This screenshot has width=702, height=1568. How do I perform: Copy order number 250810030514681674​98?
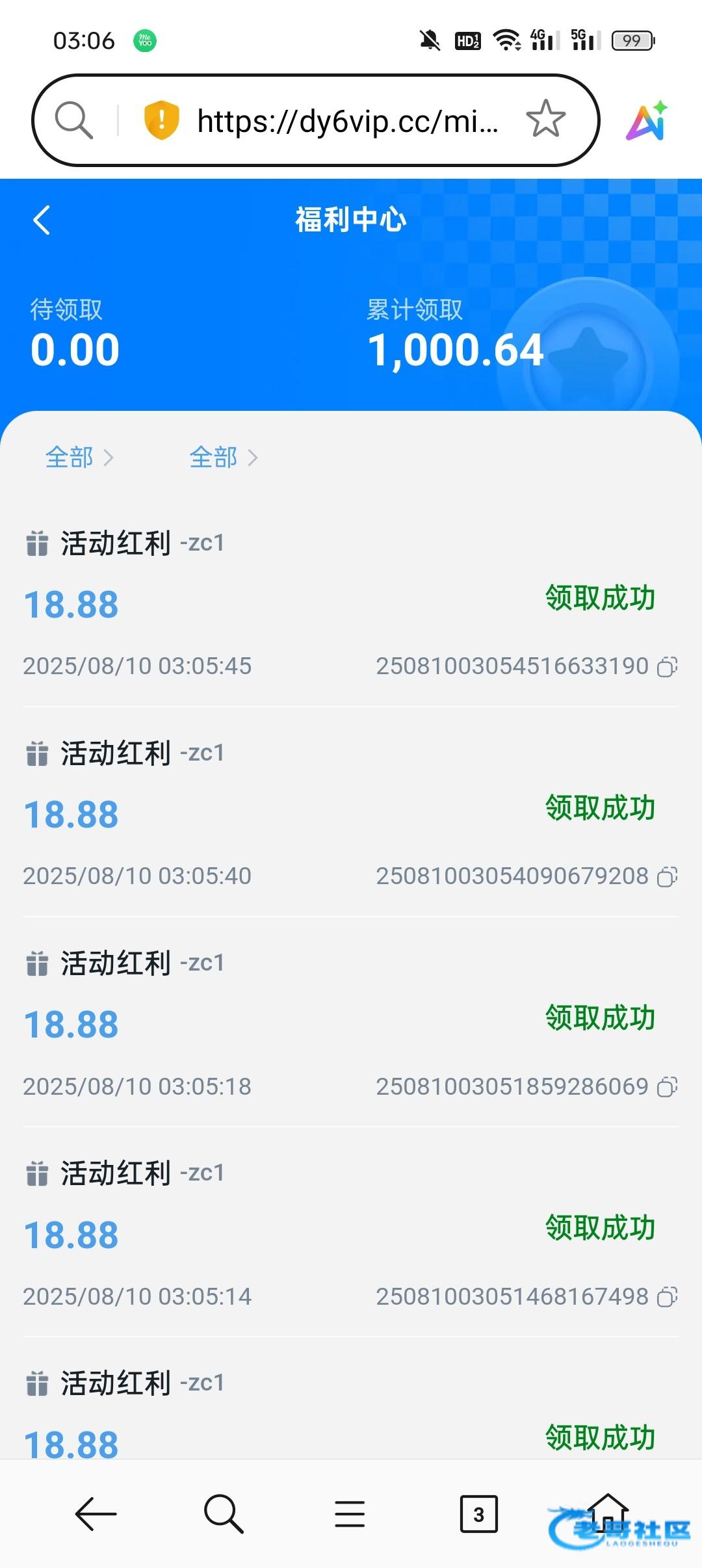668,1297
